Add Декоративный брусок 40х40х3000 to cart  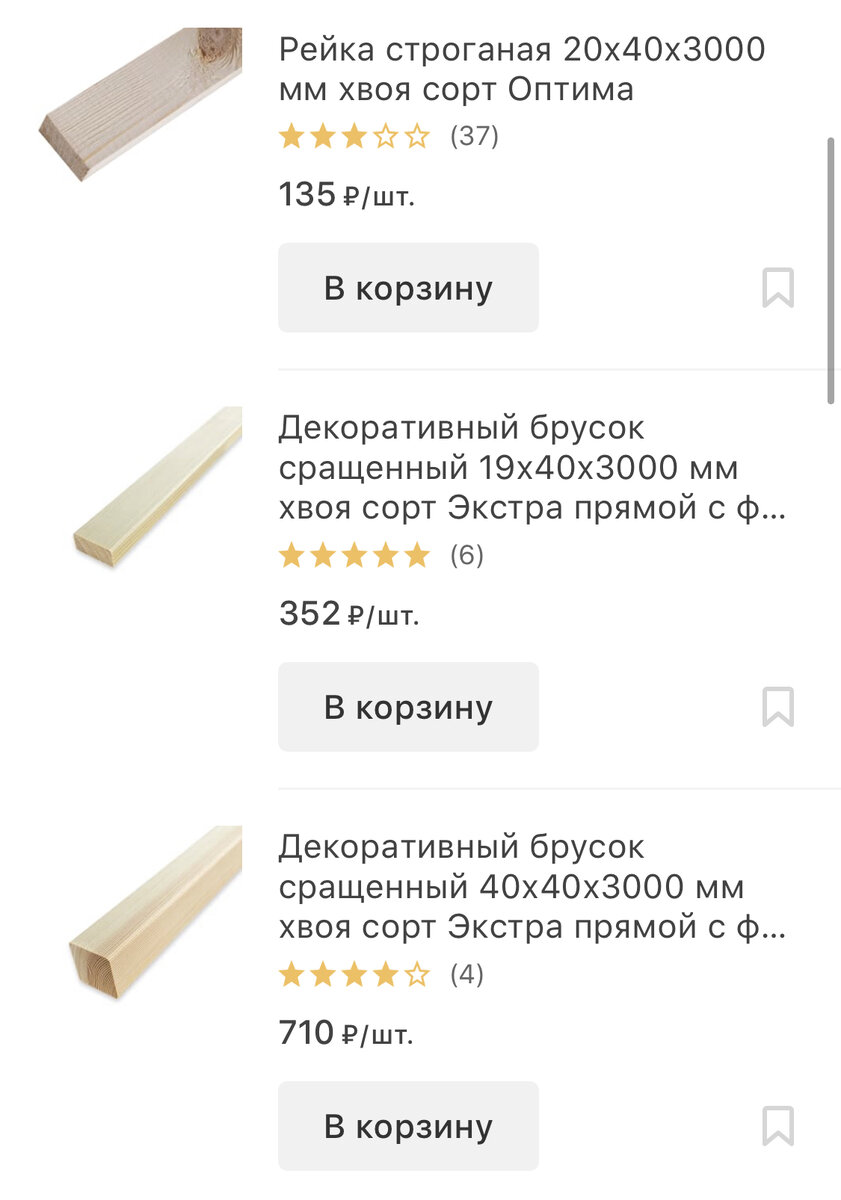(x=408, y=1126)
